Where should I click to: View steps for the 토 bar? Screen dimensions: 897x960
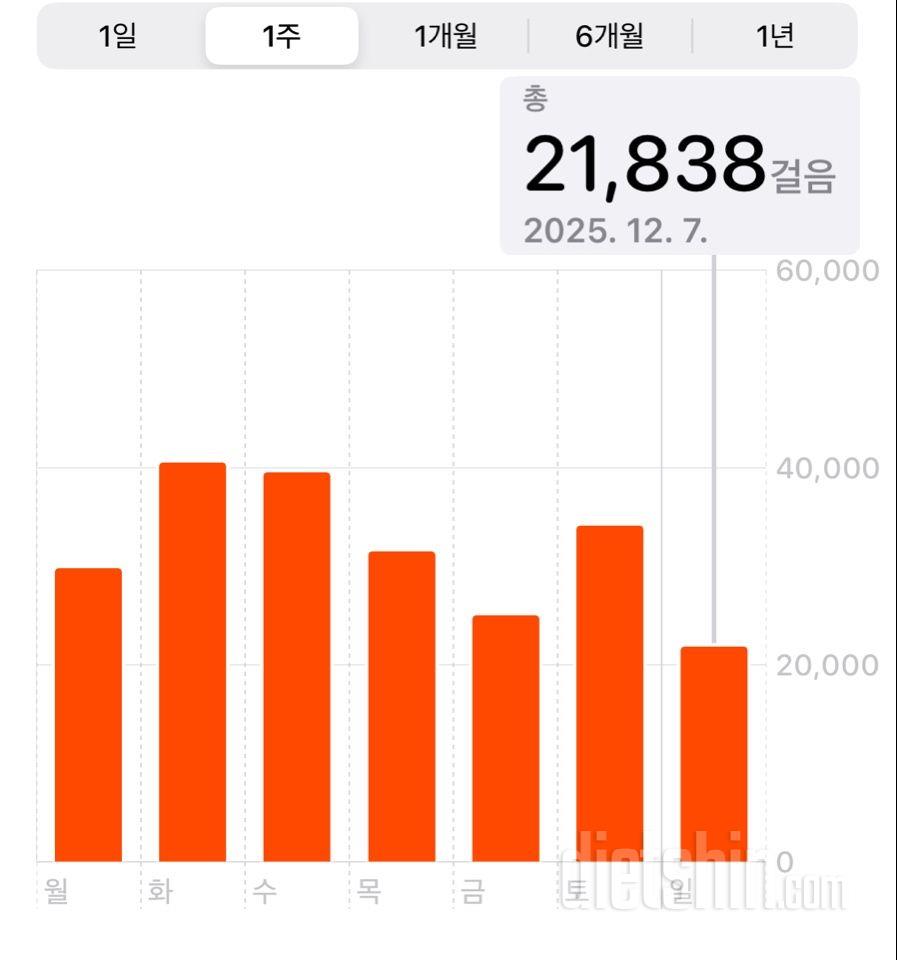point(610,693)
